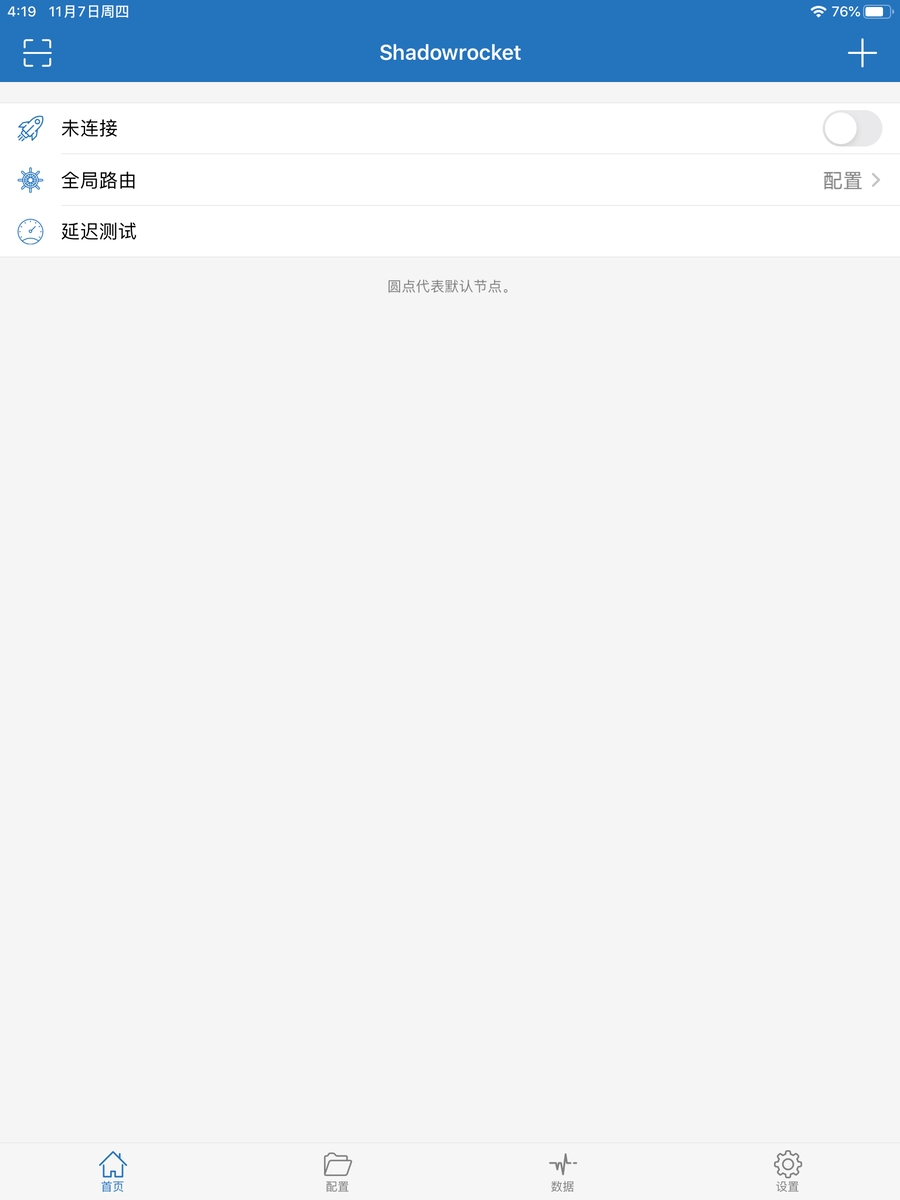Tap the plus button to add a server
Screen dimensions: 900x1200
point(862,52)
